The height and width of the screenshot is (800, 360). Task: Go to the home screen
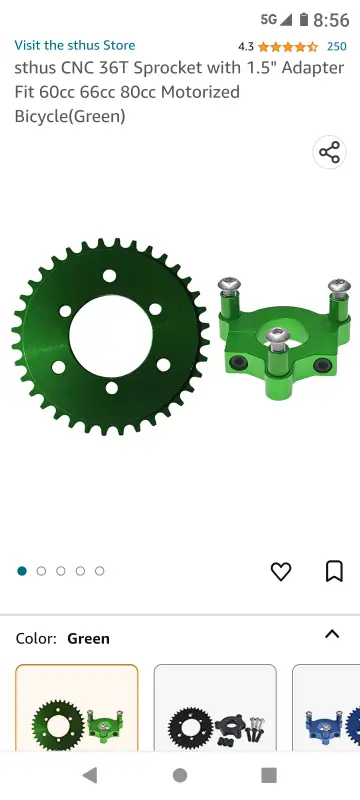pyautogui.click(x=180, y=776)
